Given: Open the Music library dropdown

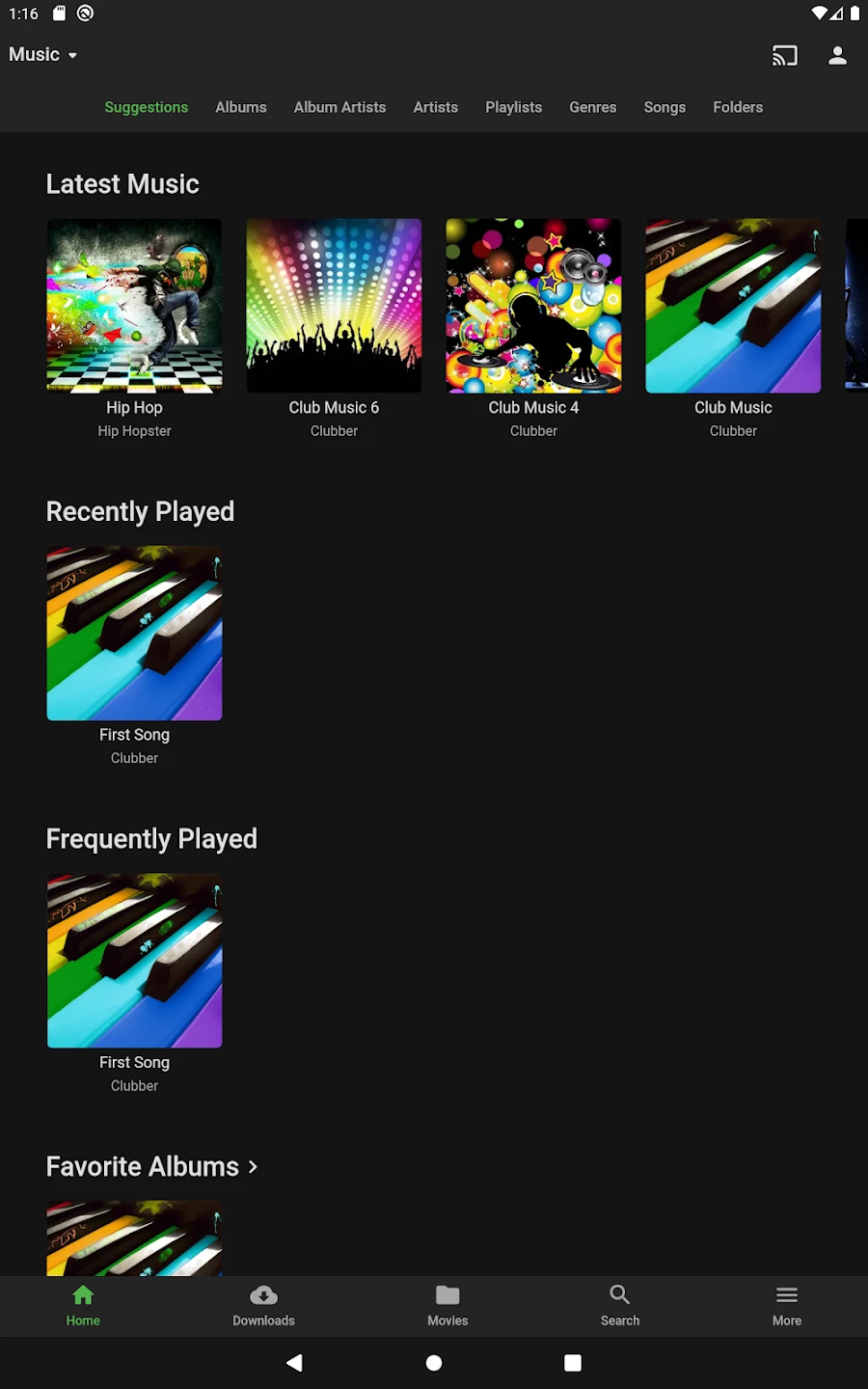Looking at the screenshot, I should point(43,55).
